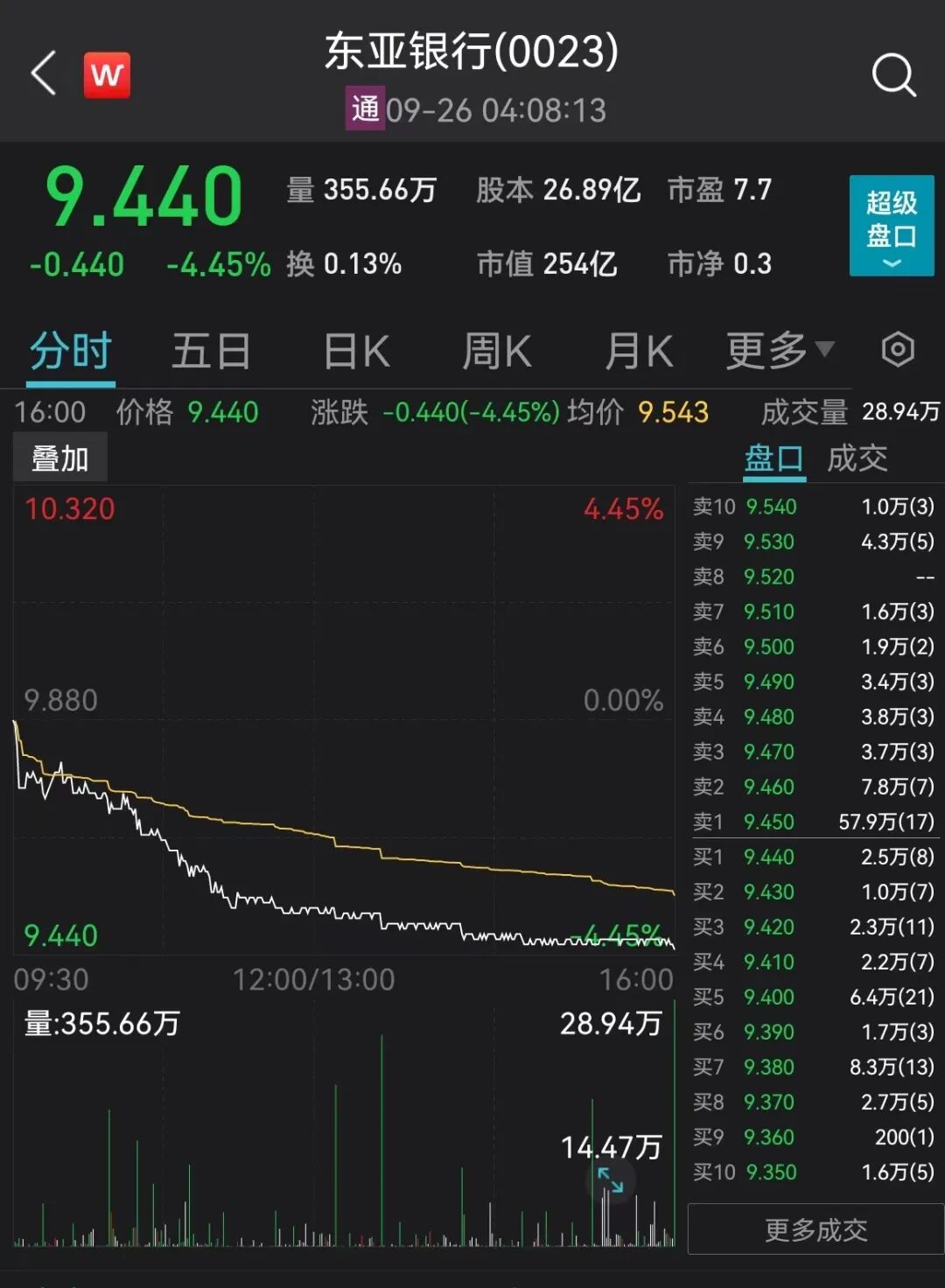This screenshot has width=945, height=1288.
Task: Open chart settings hexagon icon
Action: (898, 350)
